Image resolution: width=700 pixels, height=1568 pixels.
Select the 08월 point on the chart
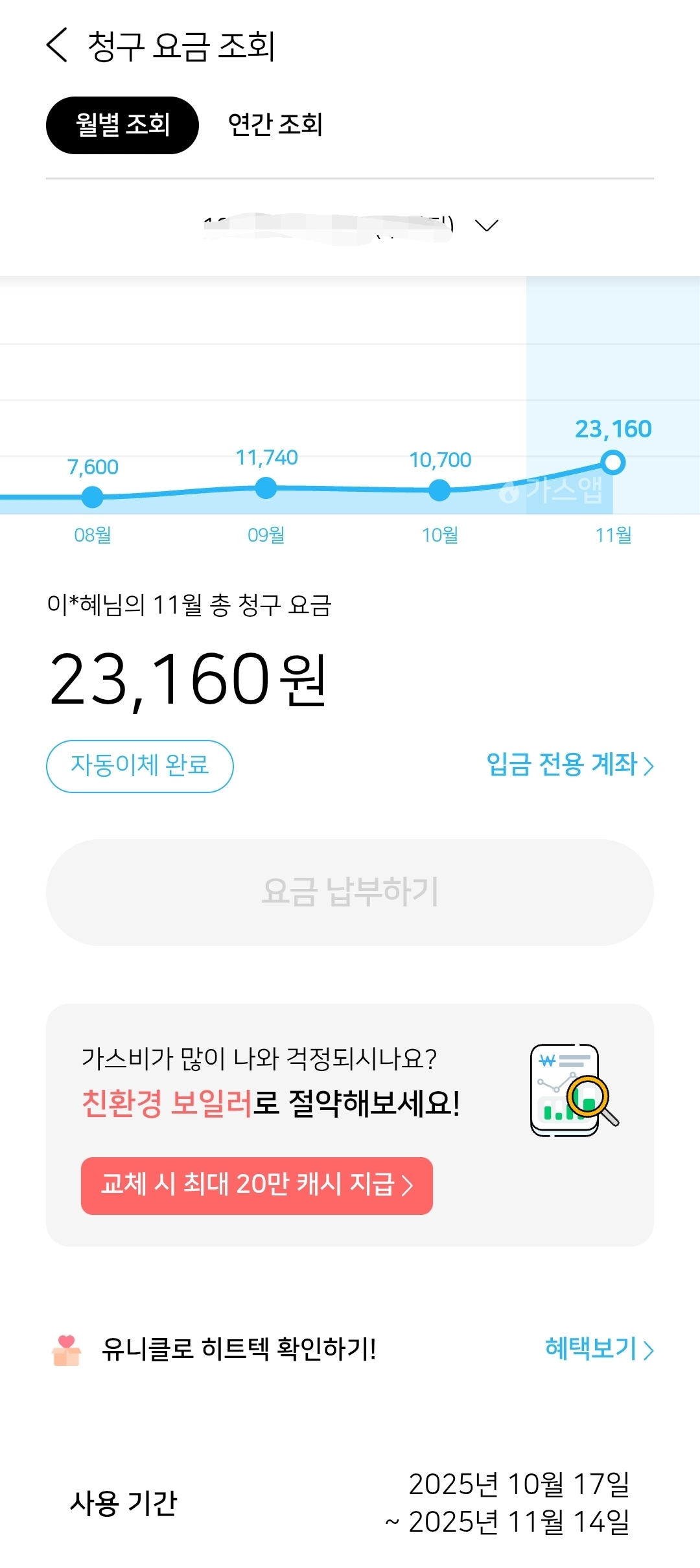[93, 497]
